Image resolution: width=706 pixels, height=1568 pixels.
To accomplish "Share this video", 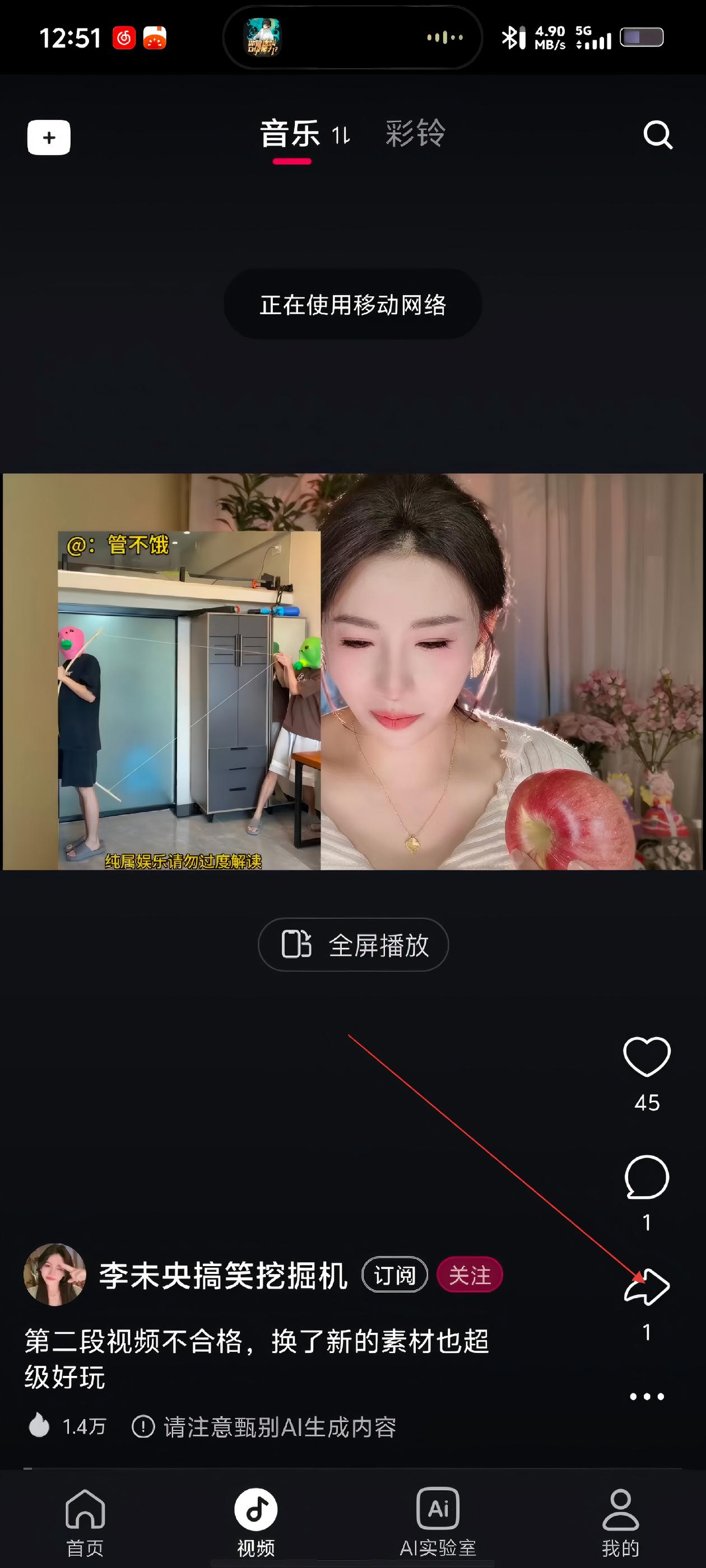I will click(x=647, y=1287).
